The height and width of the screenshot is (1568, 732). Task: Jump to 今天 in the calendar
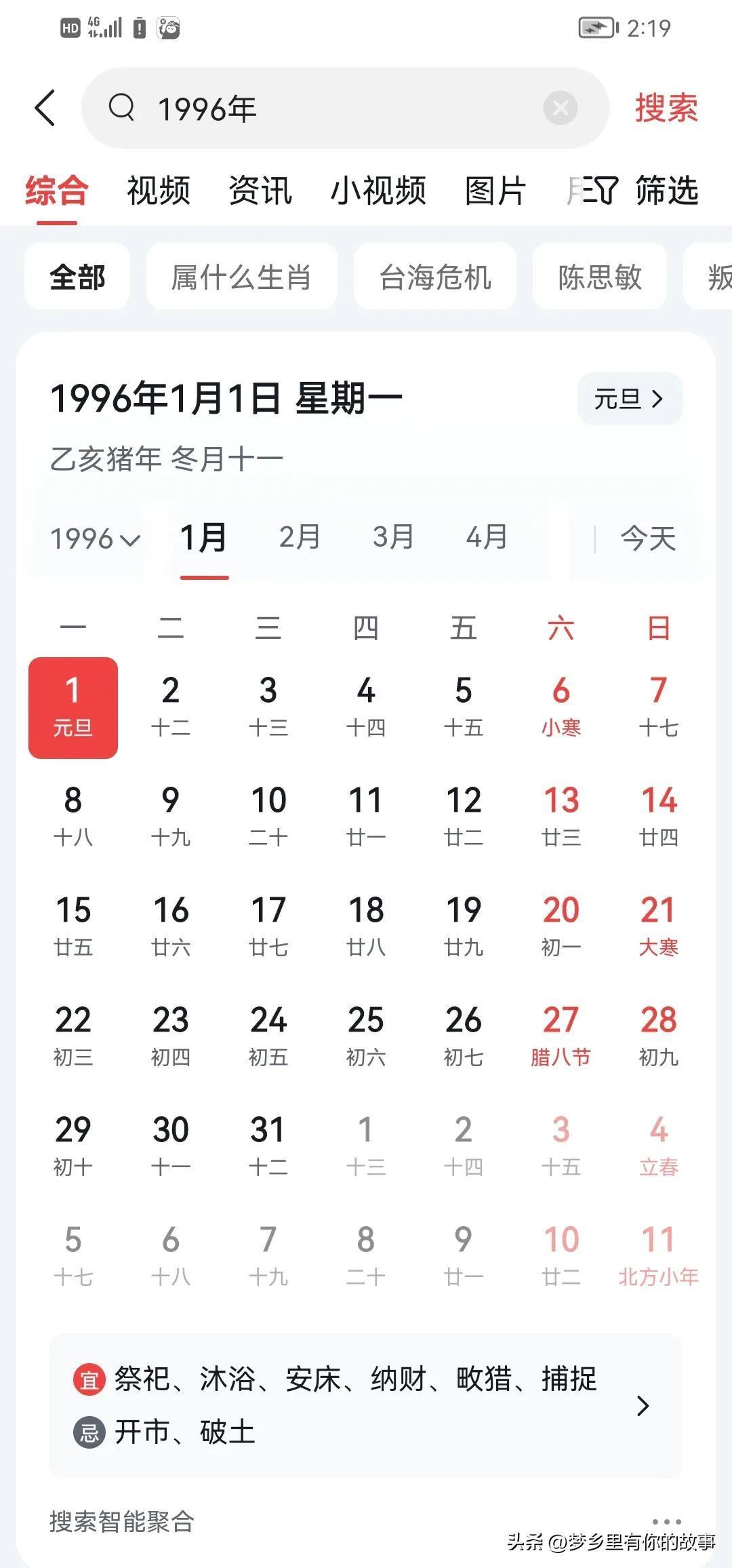(x=648, y=539)
